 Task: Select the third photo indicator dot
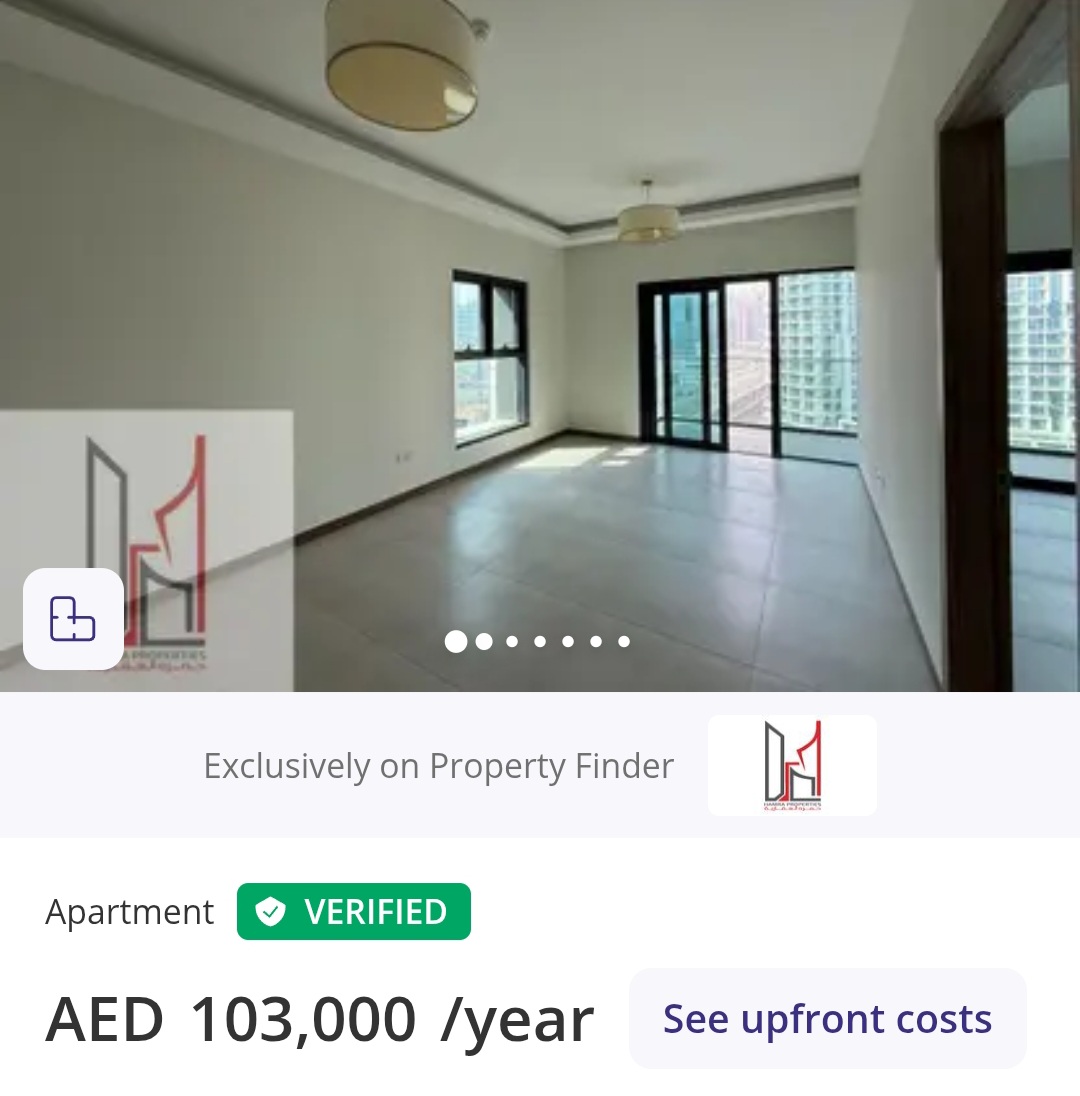(x=511, y=643)
